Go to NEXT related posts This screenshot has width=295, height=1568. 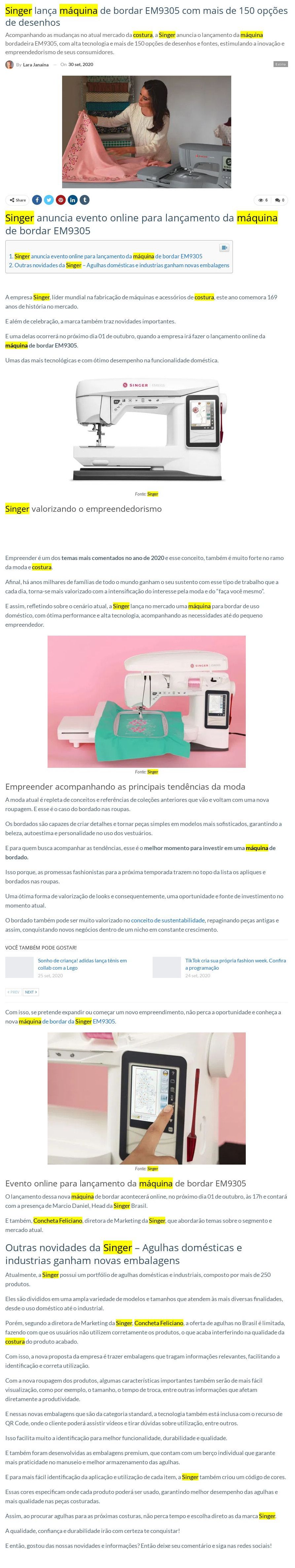30,991
